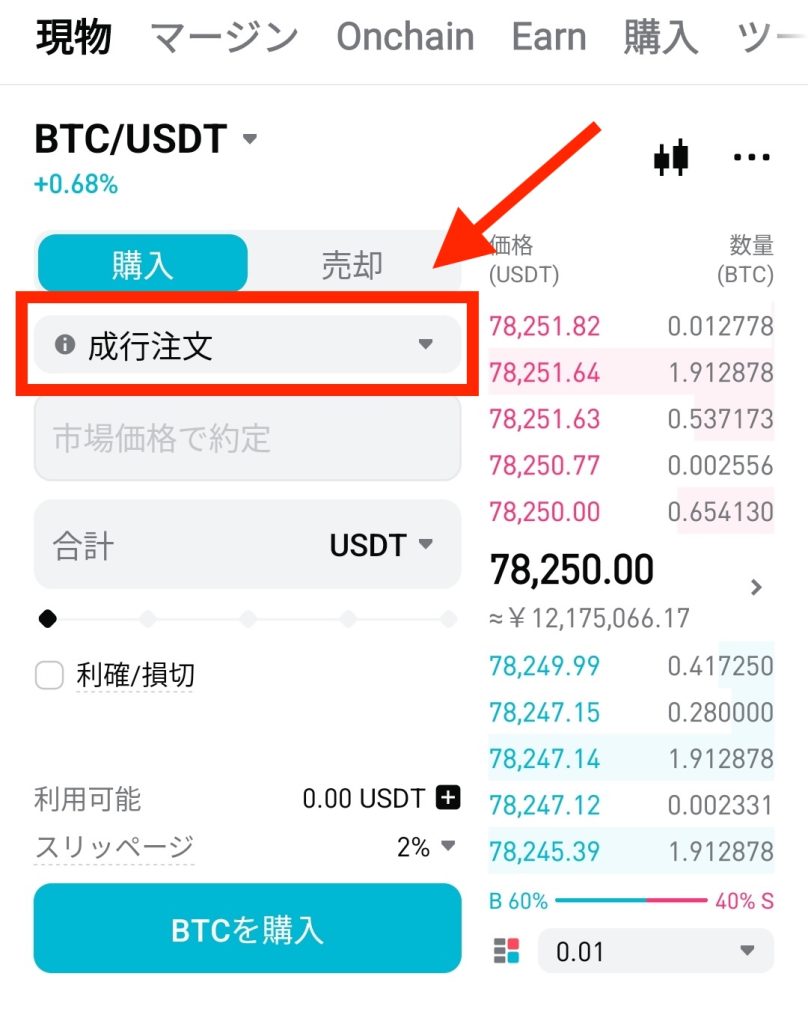Open the BTC/USDT pair selector

pos(147,139)
